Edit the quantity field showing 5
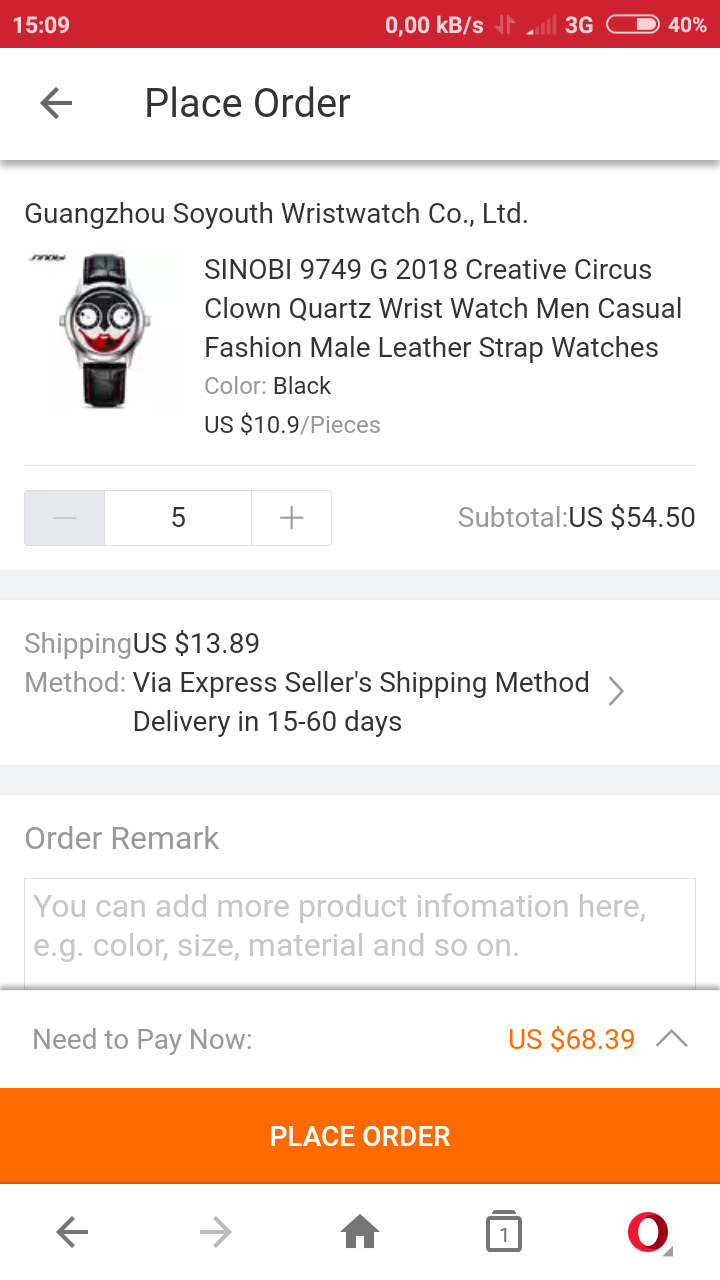720x1280 pixels. [x=178, y=518]
